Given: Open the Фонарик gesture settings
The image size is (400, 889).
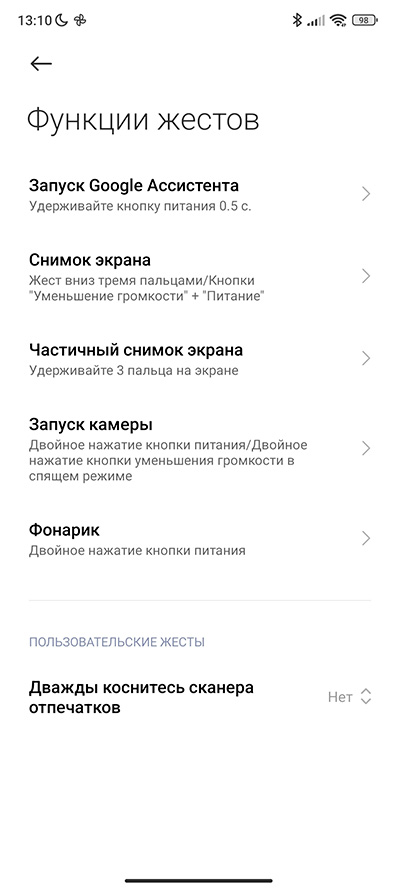Looking at the screenshot, I should (x=200, y=539).
